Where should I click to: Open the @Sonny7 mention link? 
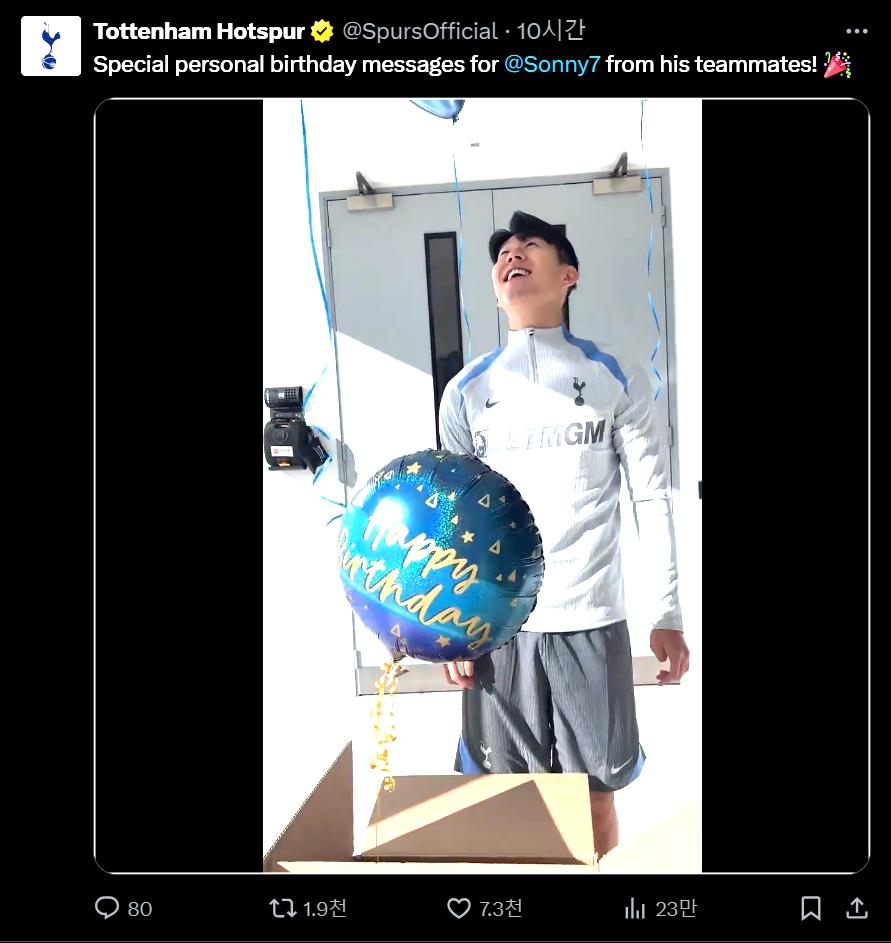(x=552, y=65)
